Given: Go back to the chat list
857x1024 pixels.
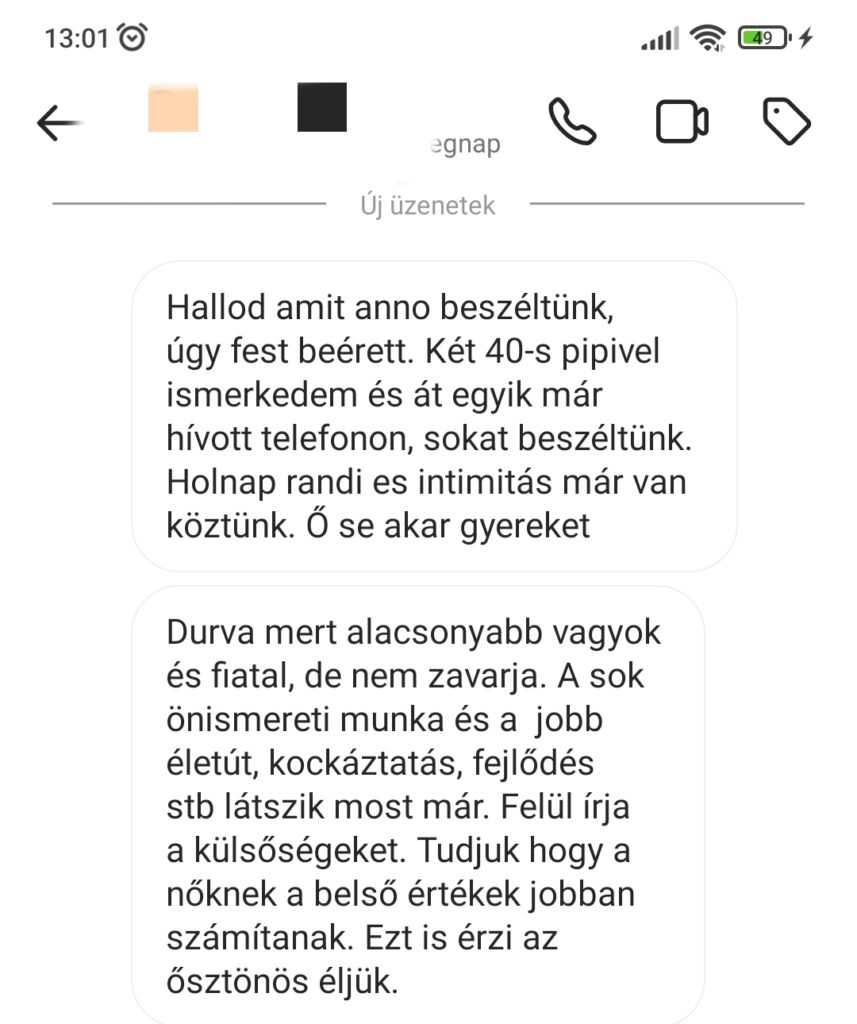Looking at the screenshot, I should pos(58,122).
